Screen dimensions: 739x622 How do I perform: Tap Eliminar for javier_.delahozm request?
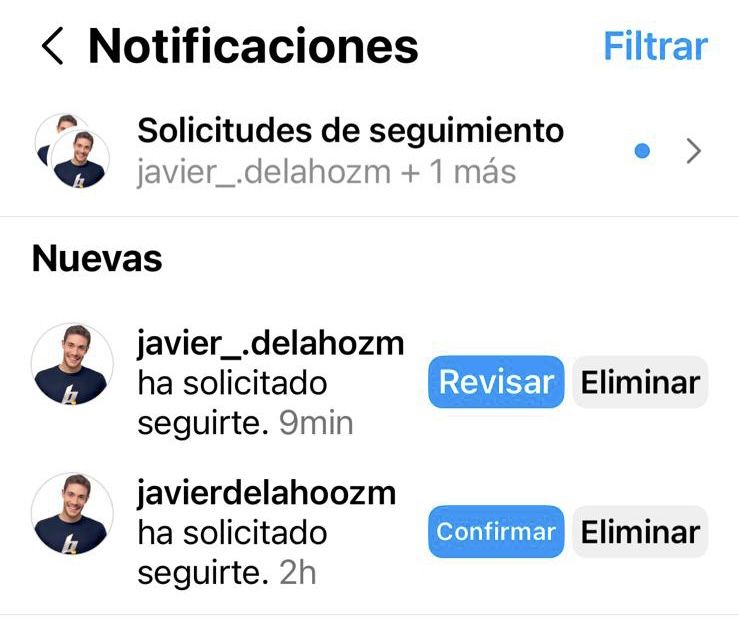[x=640, y=382]
